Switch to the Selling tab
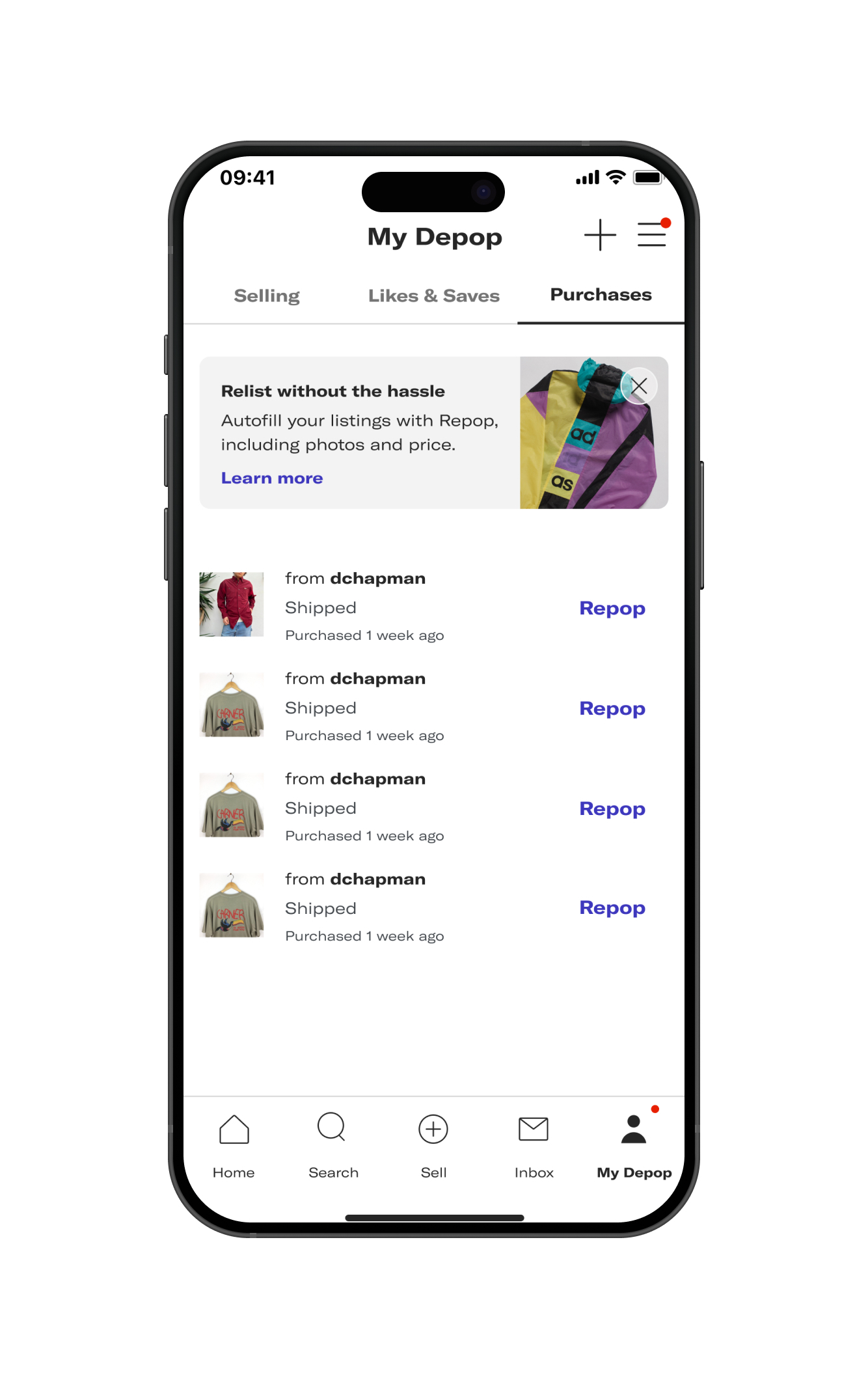The height and width of the screenshot is (1380, 868). tap(267, 296)
